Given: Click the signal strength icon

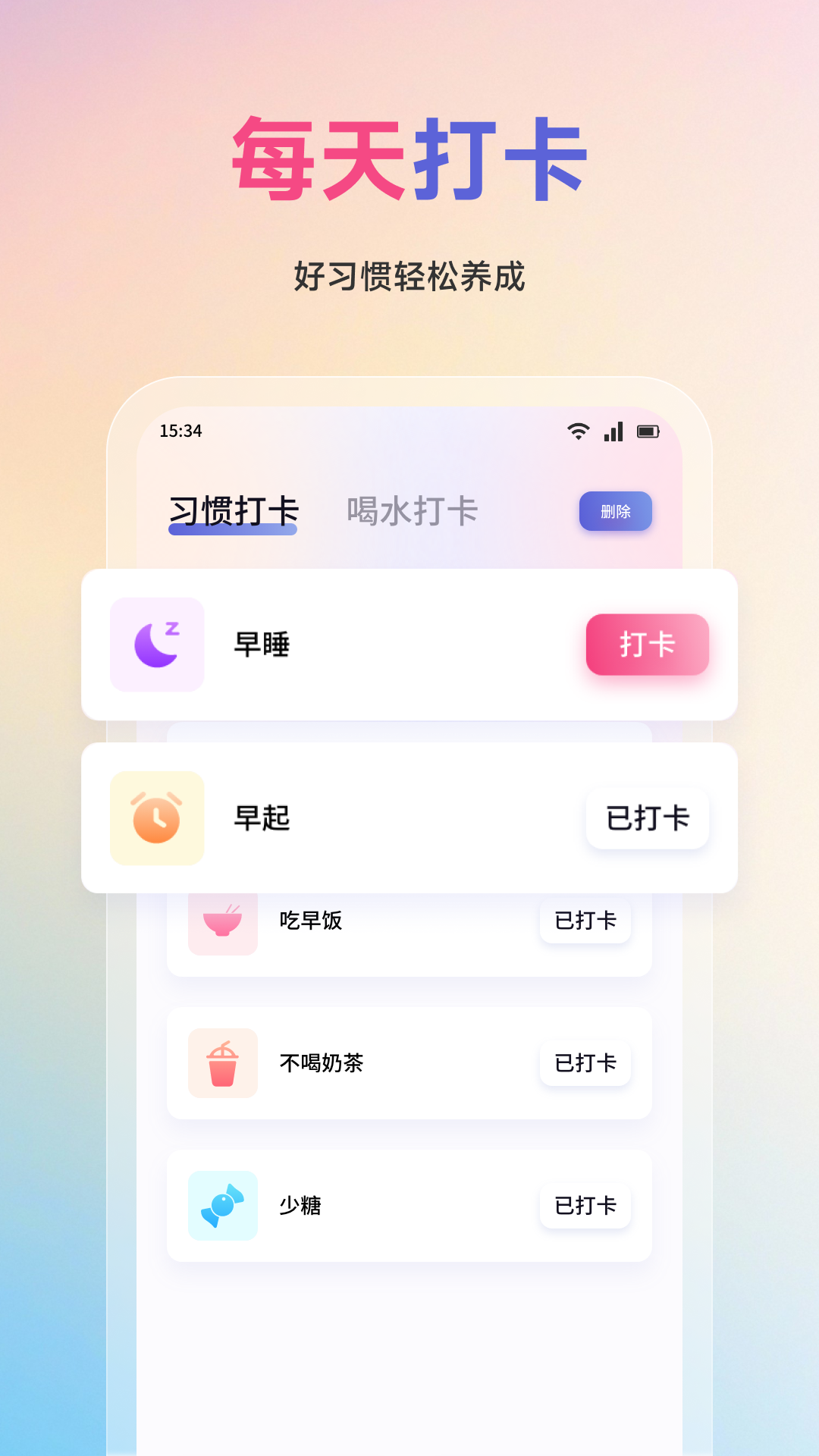Looking at the screenshot, I should tap(613, 431).
